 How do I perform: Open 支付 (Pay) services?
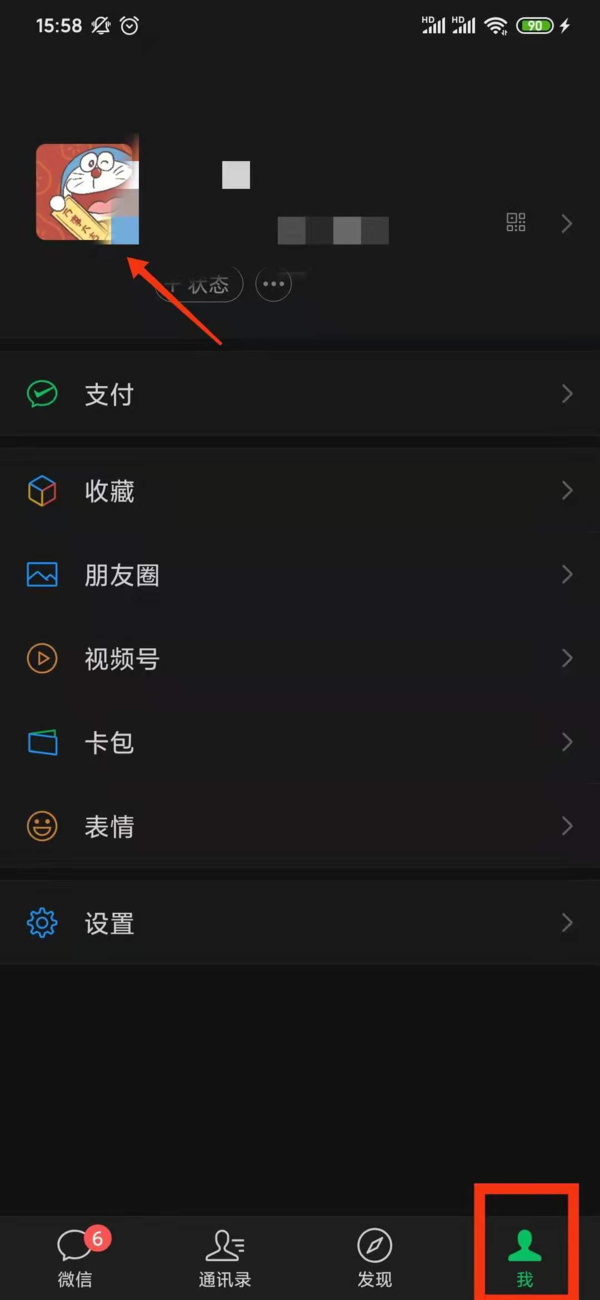[300, 395]
